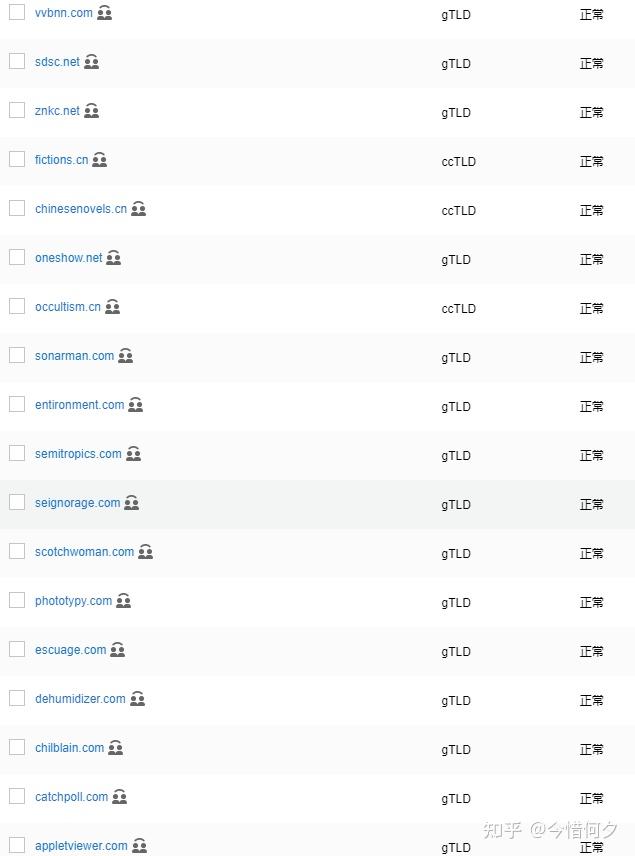Open fictions.cn domain details
Screen dimensions: 635x856
tap(62, 160)
